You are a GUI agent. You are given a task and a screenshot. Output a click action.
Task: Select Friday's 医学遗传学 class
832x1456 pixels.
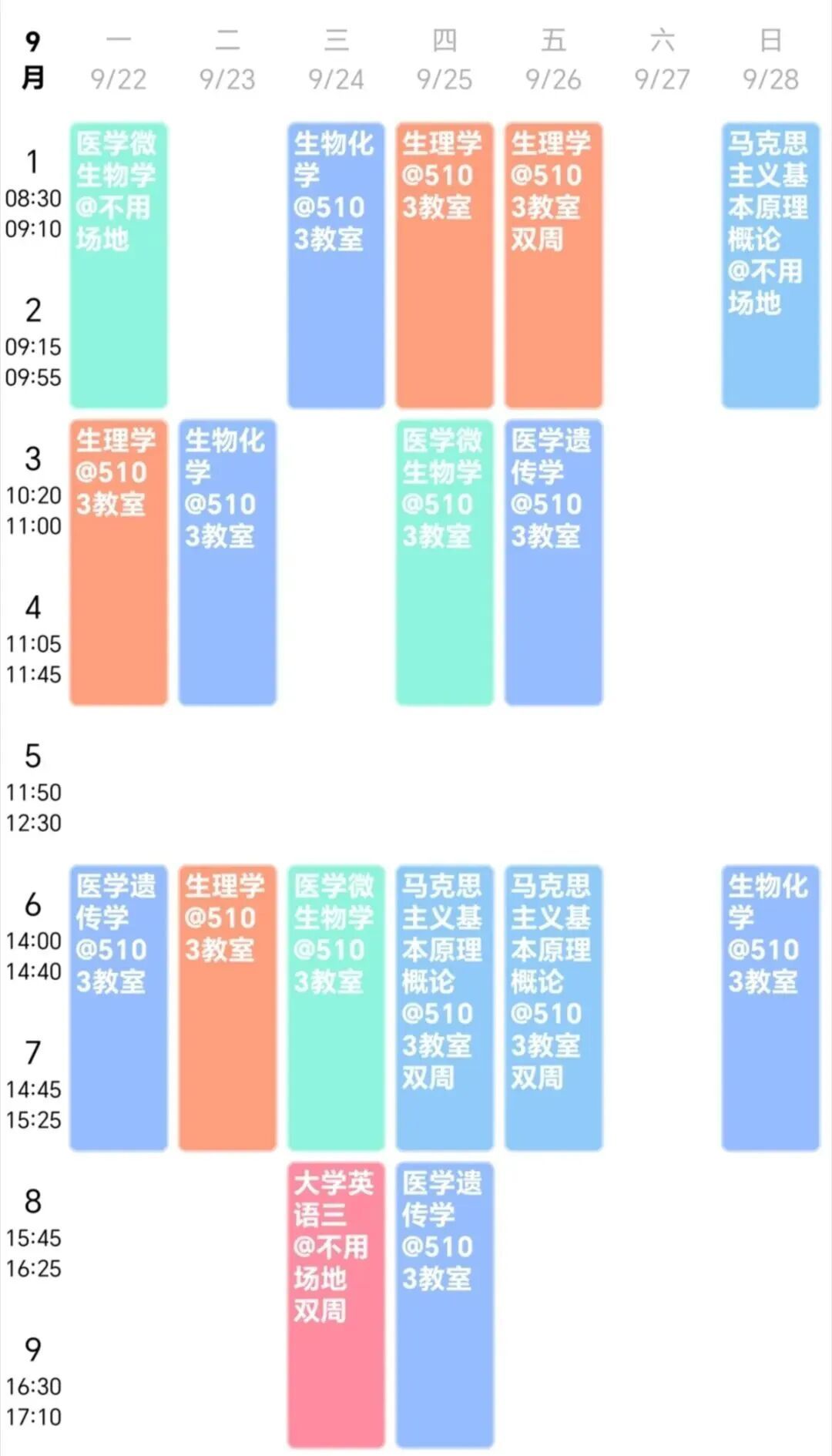click(x=553, y=562)
